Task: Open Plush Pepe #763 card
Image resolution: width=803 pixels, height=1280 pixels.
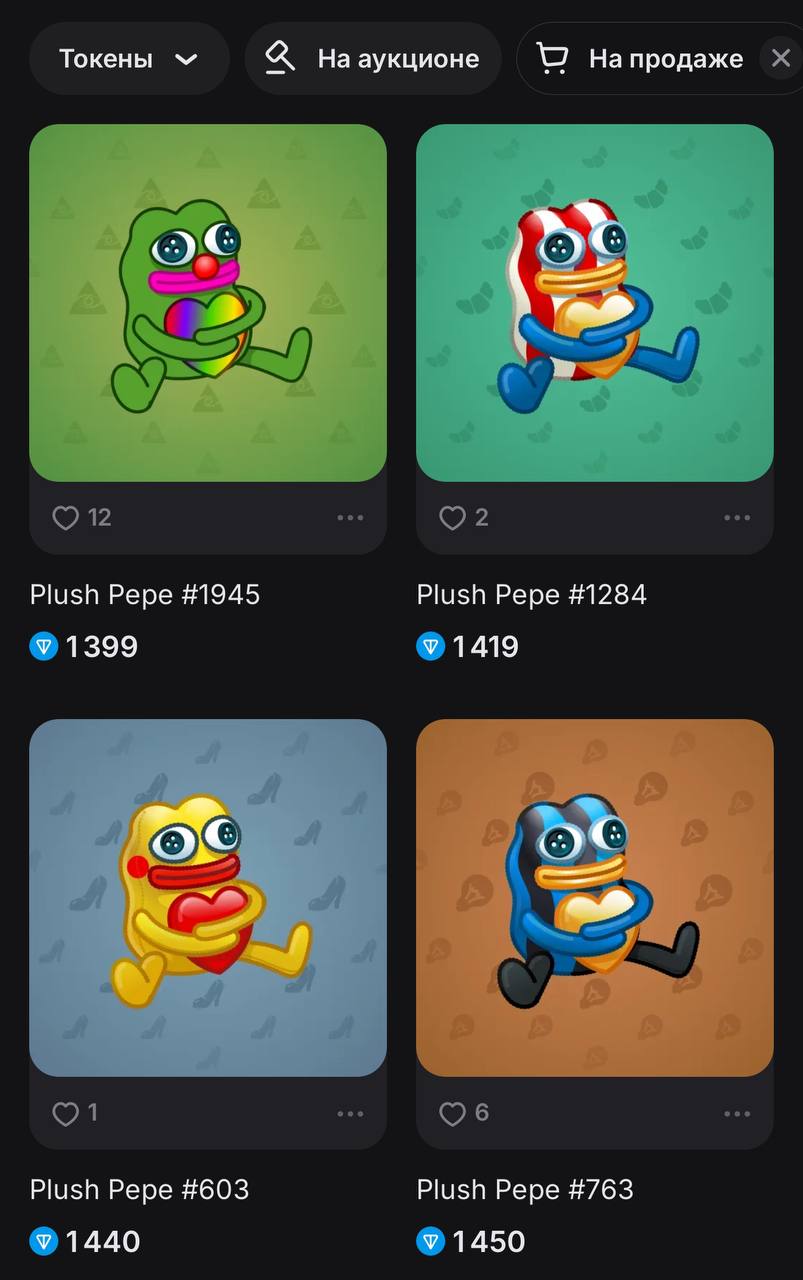Action: [x=594, y=897]
